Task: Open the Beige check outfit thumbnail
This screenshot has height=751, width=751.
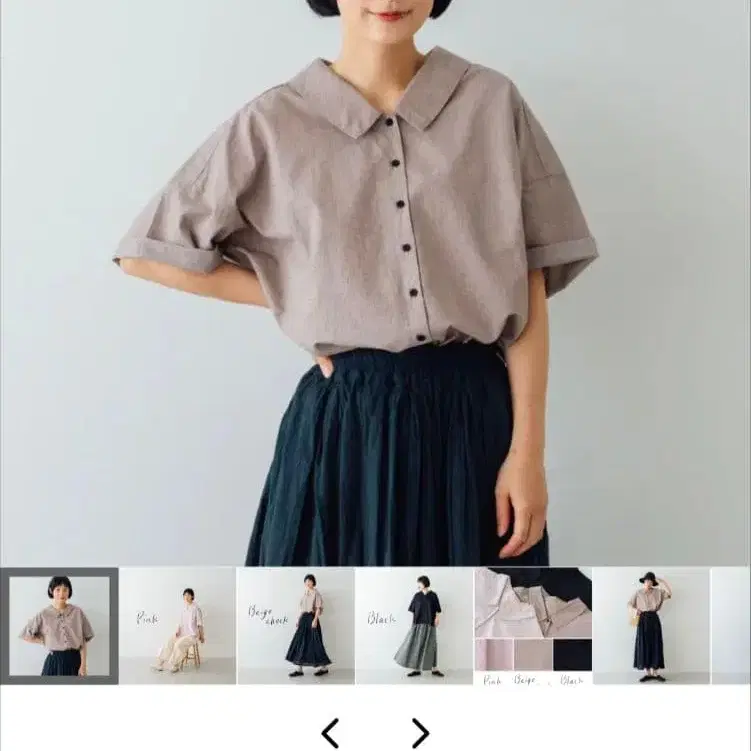Action: (296, 626)
